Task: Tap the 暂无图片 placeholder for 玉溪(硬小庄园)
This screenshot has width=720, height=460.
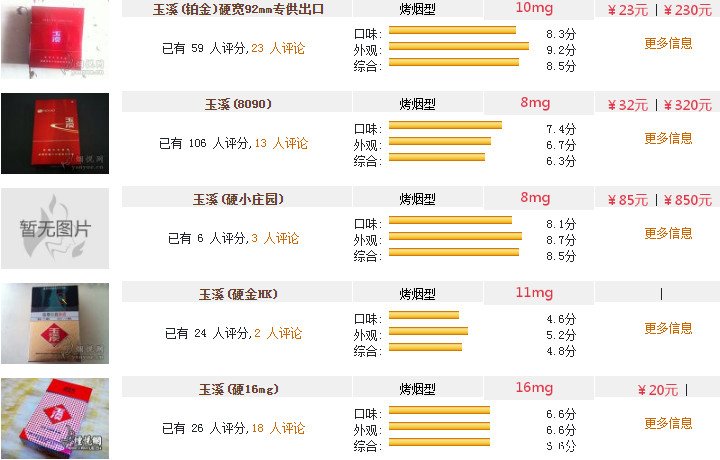Action: tap(54, 228)
